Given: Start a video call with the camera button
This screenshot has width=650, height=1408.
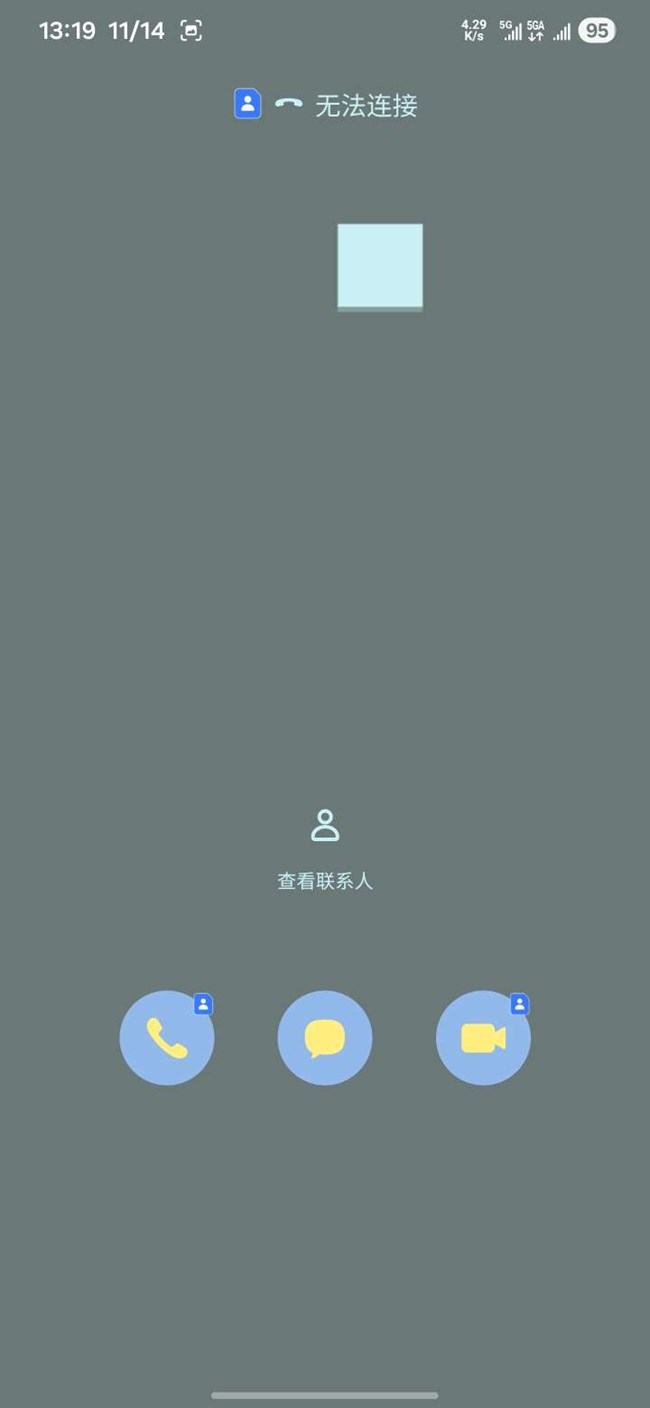Looking at the screenshot, I should pos(483,1038).
